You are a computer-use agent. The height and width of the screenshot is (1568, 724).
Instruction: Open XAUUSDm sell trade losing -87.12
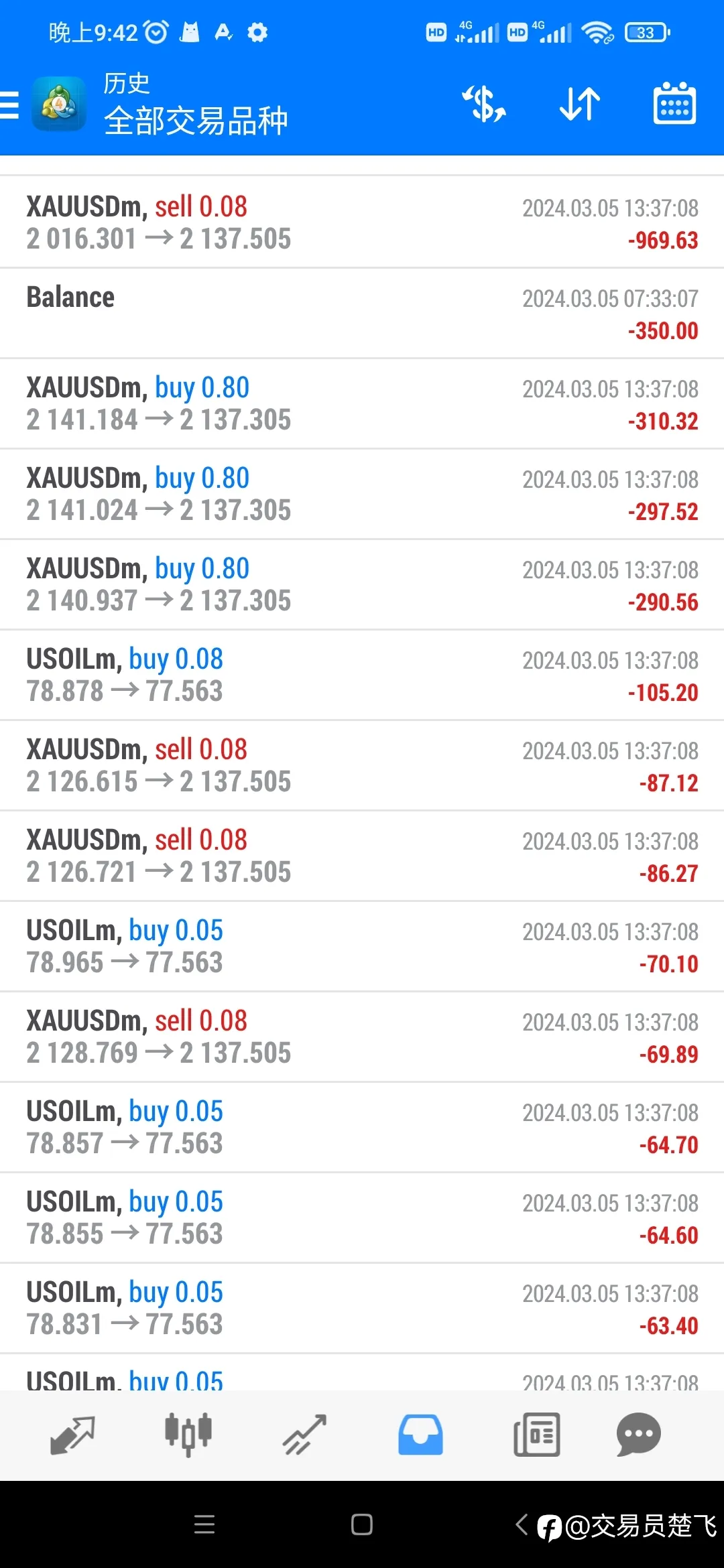(x=362, y=765)
